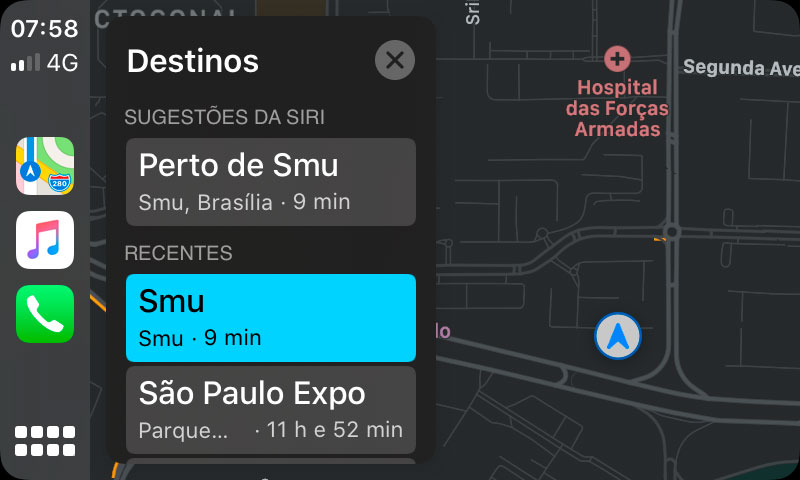Go to the CarPlay home grid
The width and height of the screenshot is (800, 480).
45,441
